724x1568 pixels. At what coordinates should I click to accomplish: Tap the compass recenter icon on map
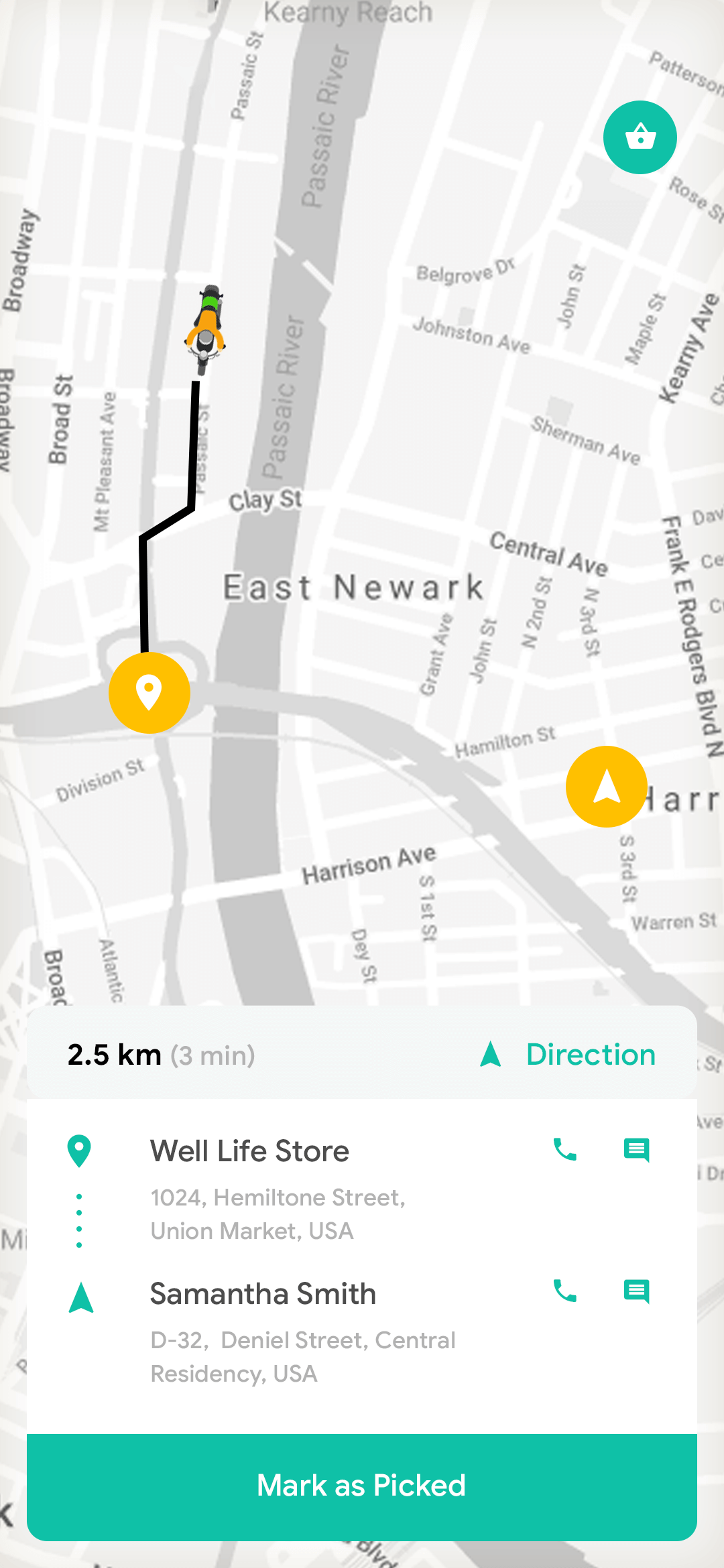point(605,787)
